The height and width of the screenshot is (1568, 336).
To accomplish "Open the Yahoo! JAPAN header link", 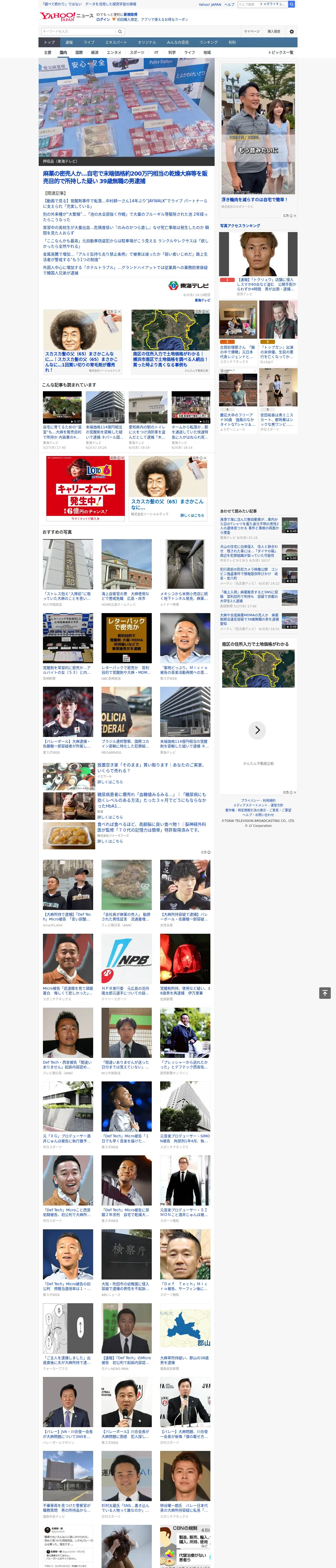I will click(x=210, y=4).
